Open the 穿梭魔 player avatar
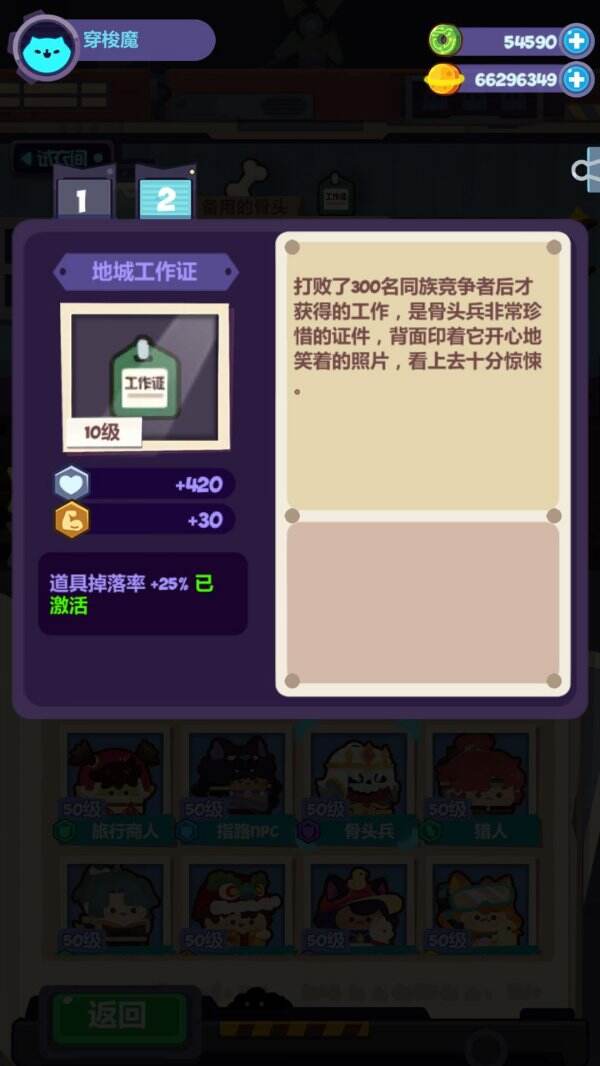This screenshot has width=600, height=1066. 45,48
